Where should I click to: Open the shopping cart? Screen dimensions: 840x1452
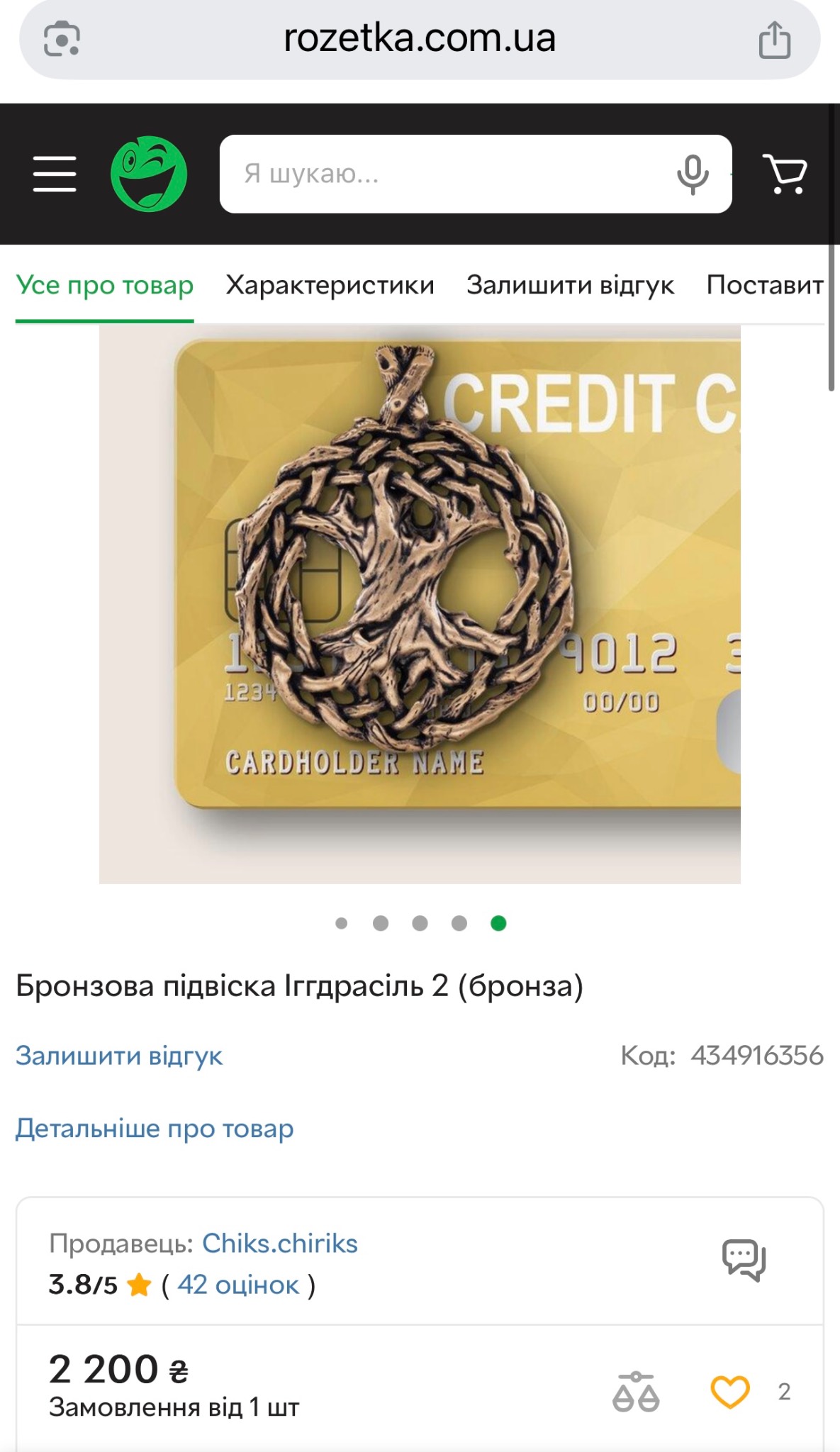pyautogui.click(x=785, y=174)
